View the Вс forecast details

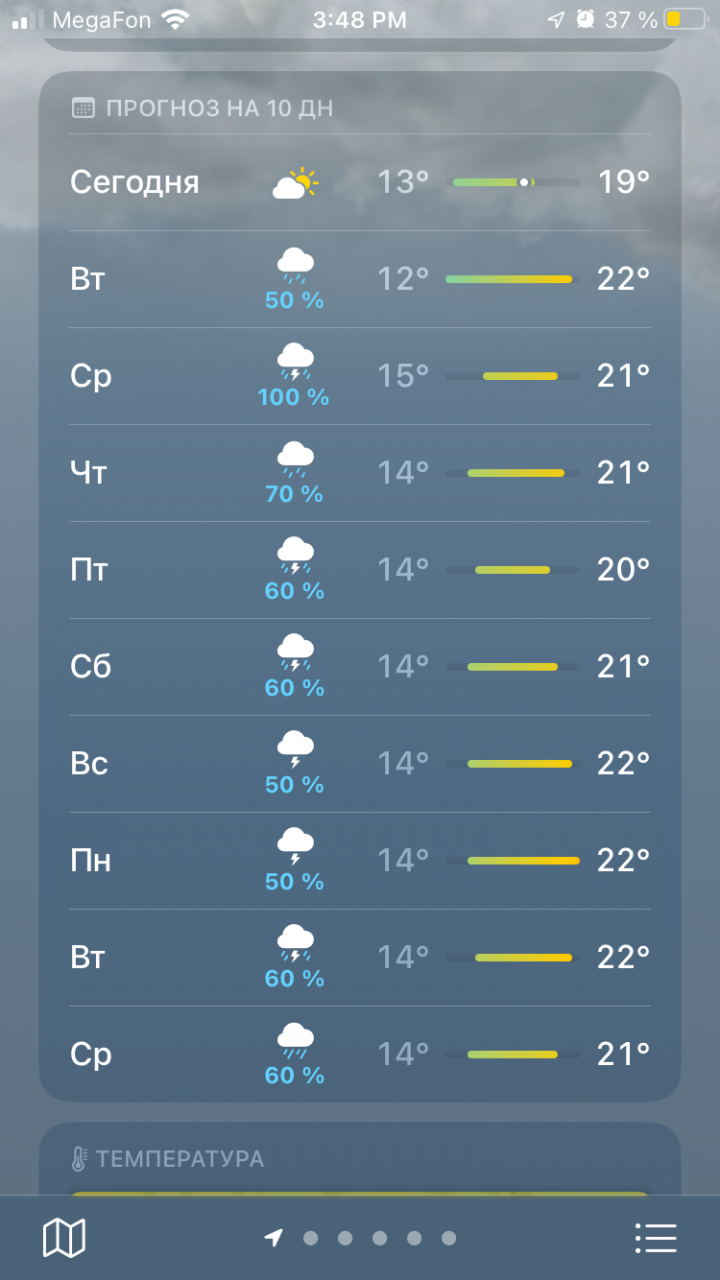pyautogui.click(x=360, y=764)
